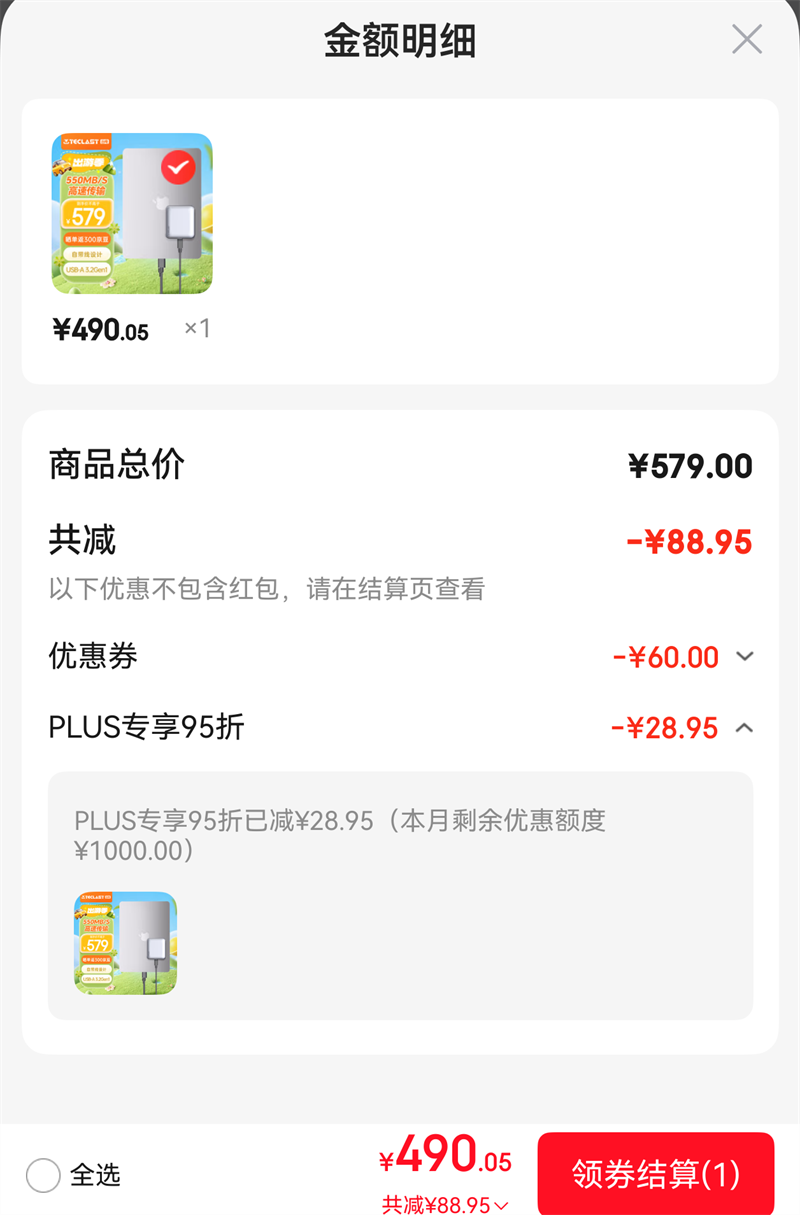Click the small product image in PLUS discount details
Screen dimensions: 800x1215
pos(124,941)
